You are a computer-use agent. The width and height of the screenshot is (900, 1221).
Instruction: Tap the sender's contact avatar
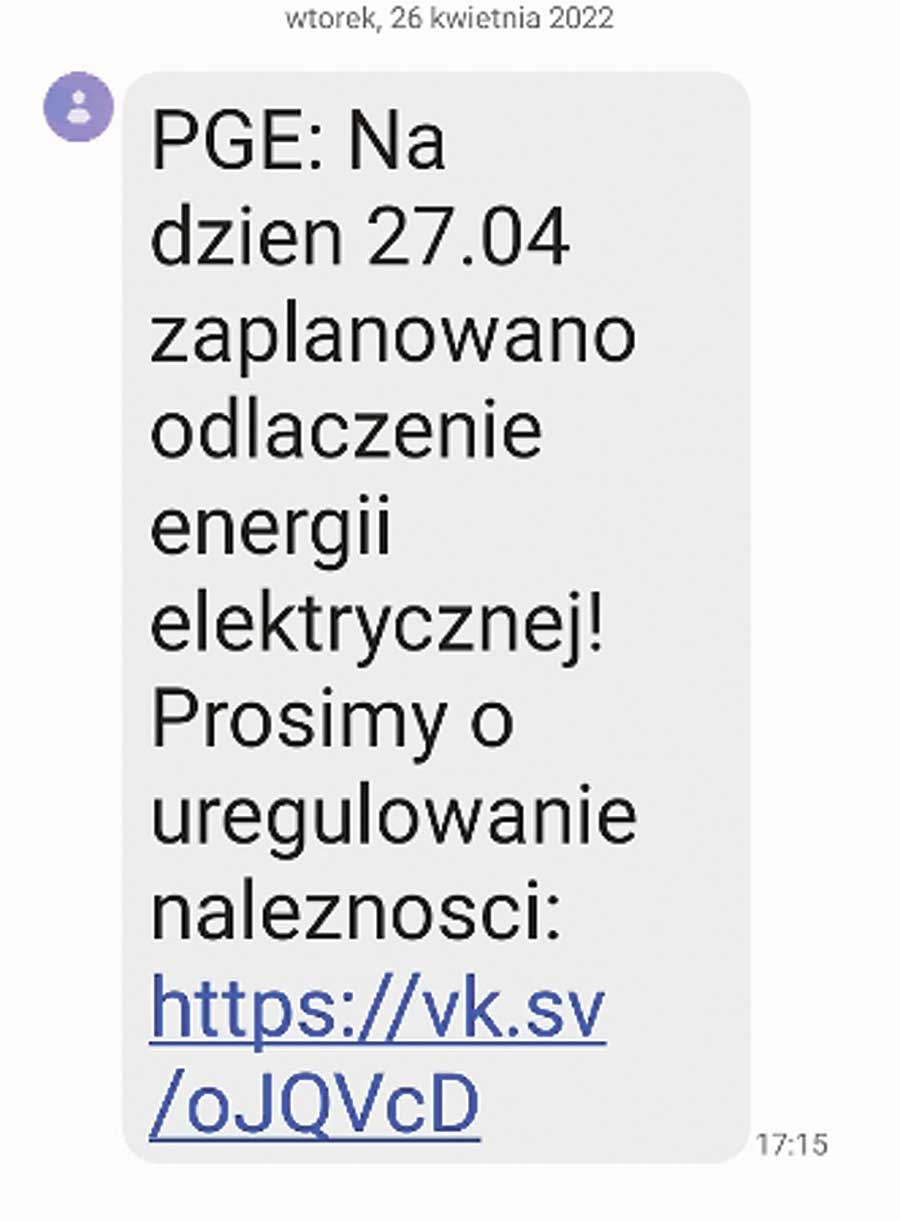(x=78, y=106)
